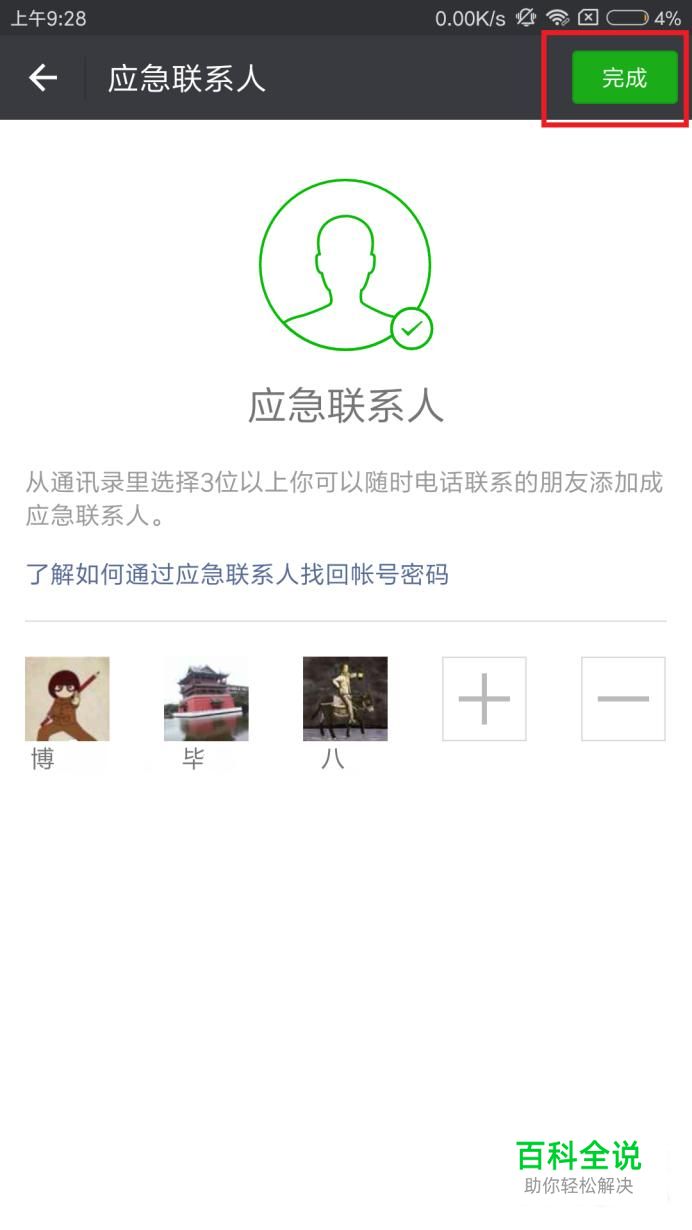Remove an emergency contact with minus
The height and width of the screenshot is (1230, 692).
pyautogui.click(x=623, y=699)
